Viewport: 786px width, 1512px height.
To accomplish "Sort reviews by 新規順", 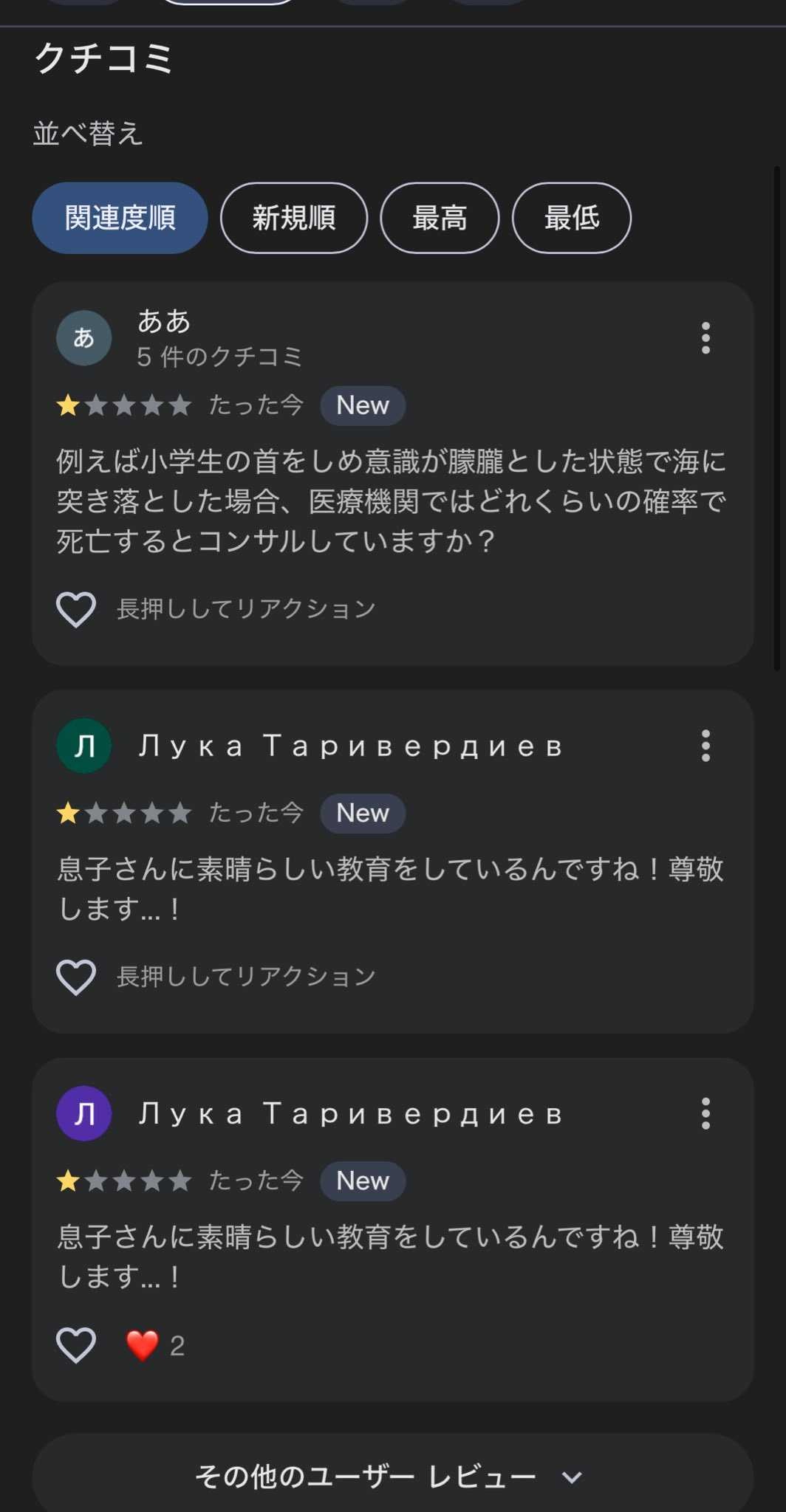I will (293, 218).
